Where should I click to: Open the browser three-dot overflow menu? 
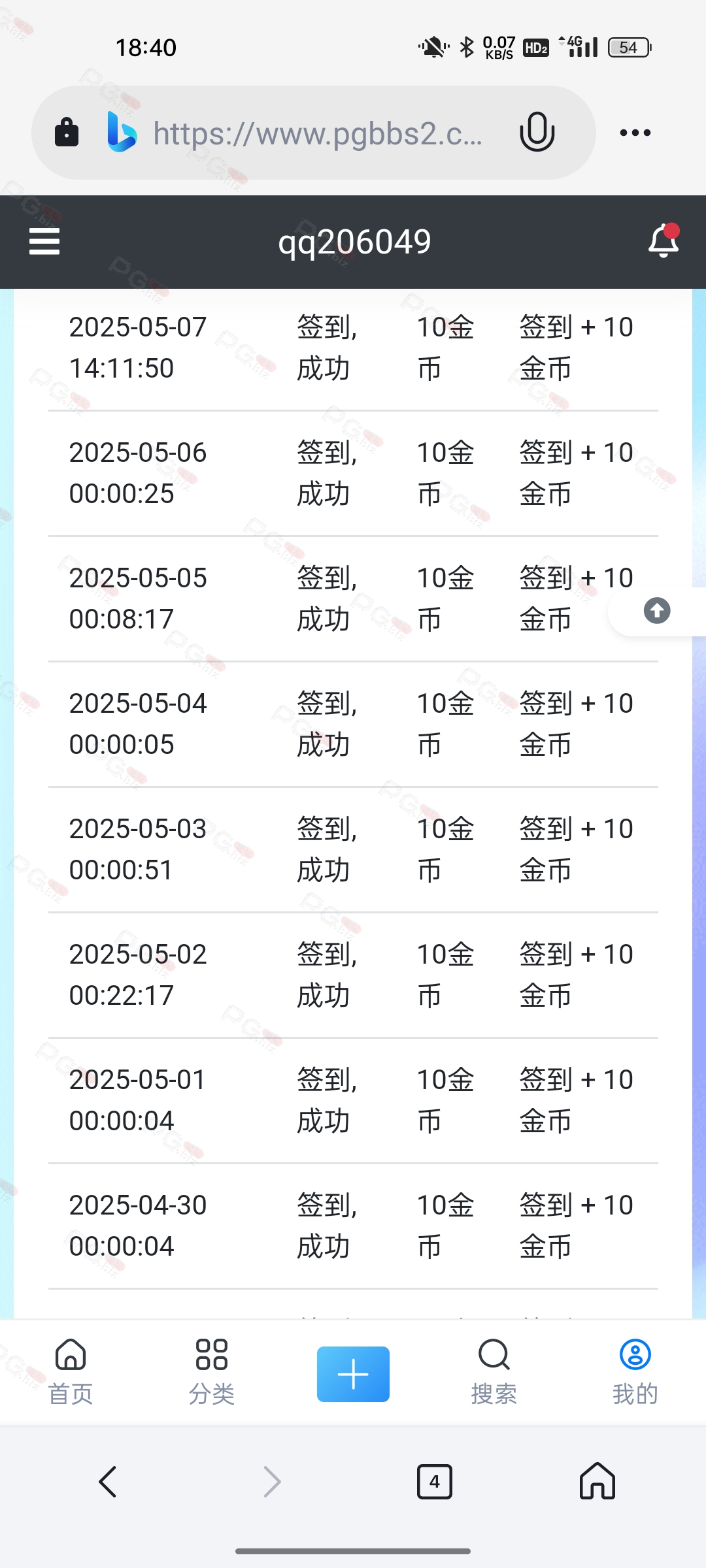pos(635,133)
